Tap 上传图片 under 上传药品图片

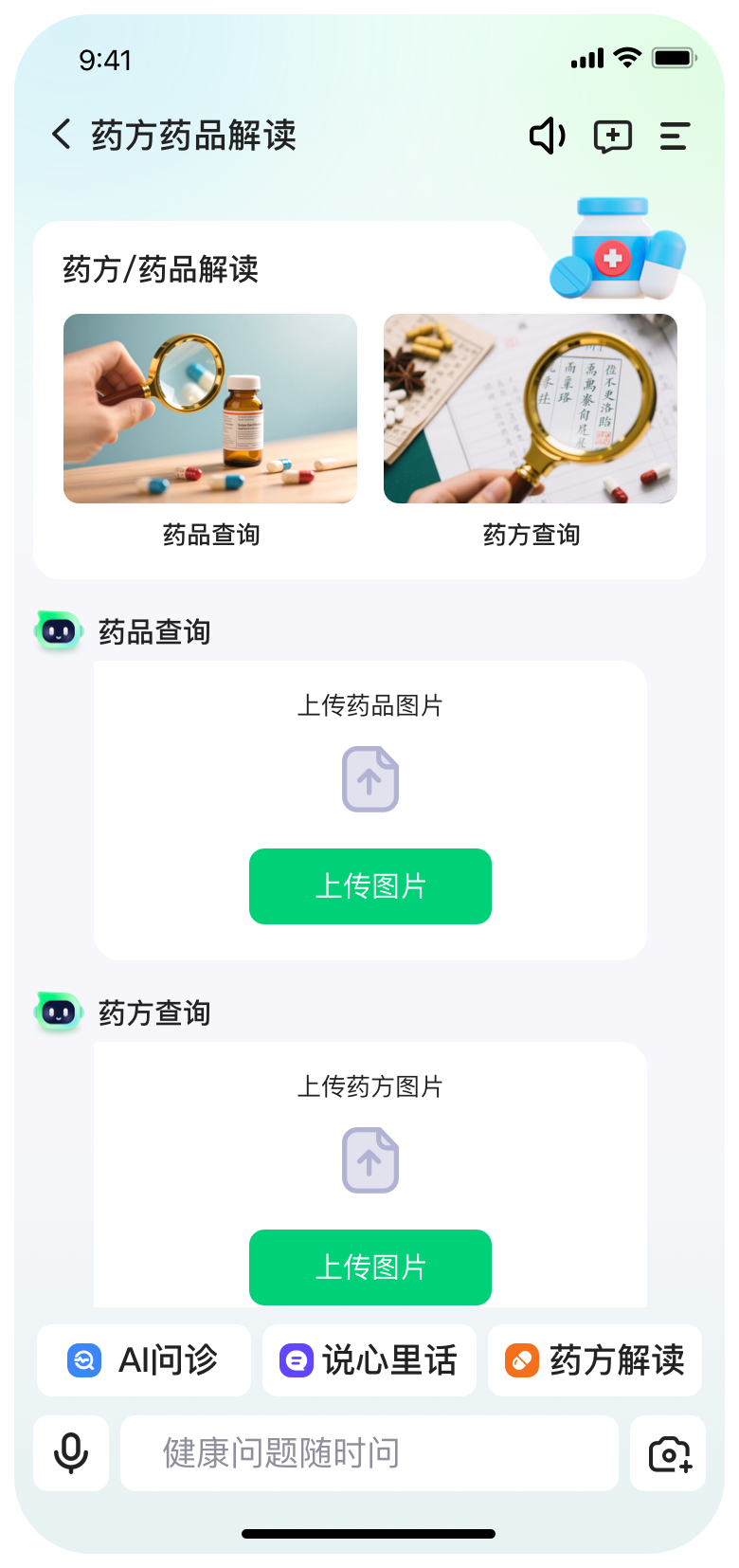(370, 886)
